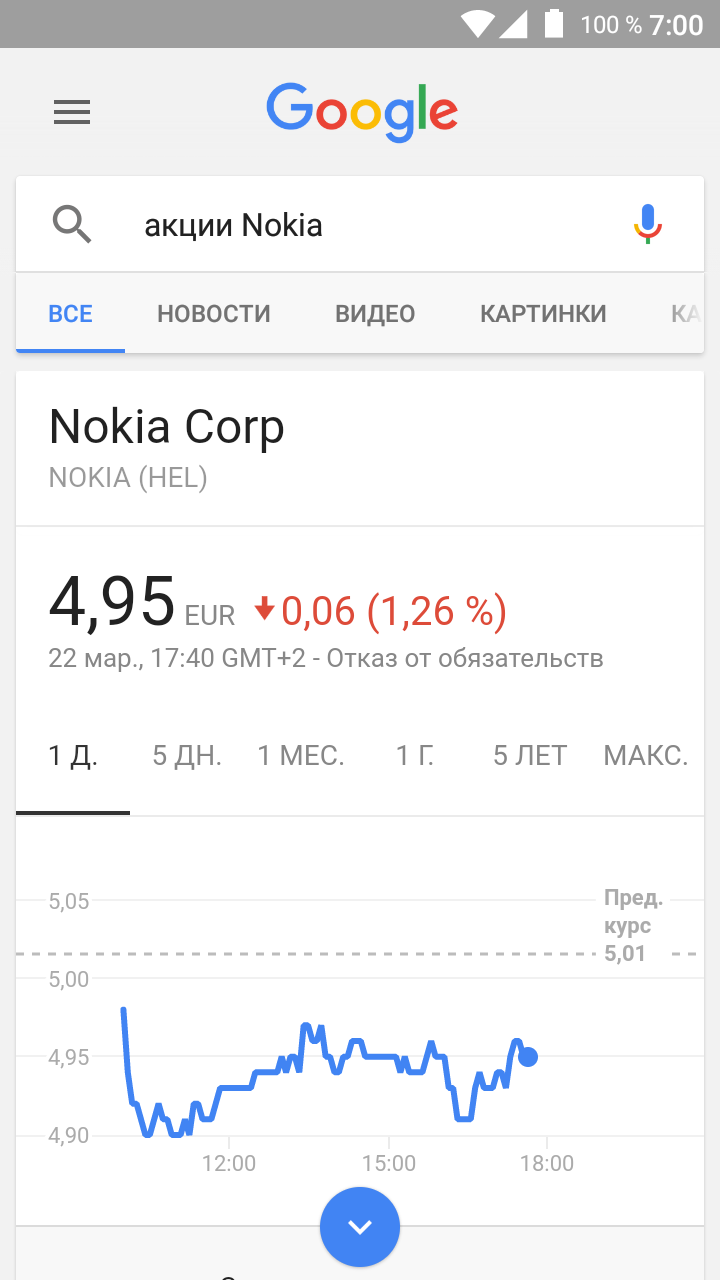Start voice search with the microphone
720x1280 pixels.
[x=648, y=224]
